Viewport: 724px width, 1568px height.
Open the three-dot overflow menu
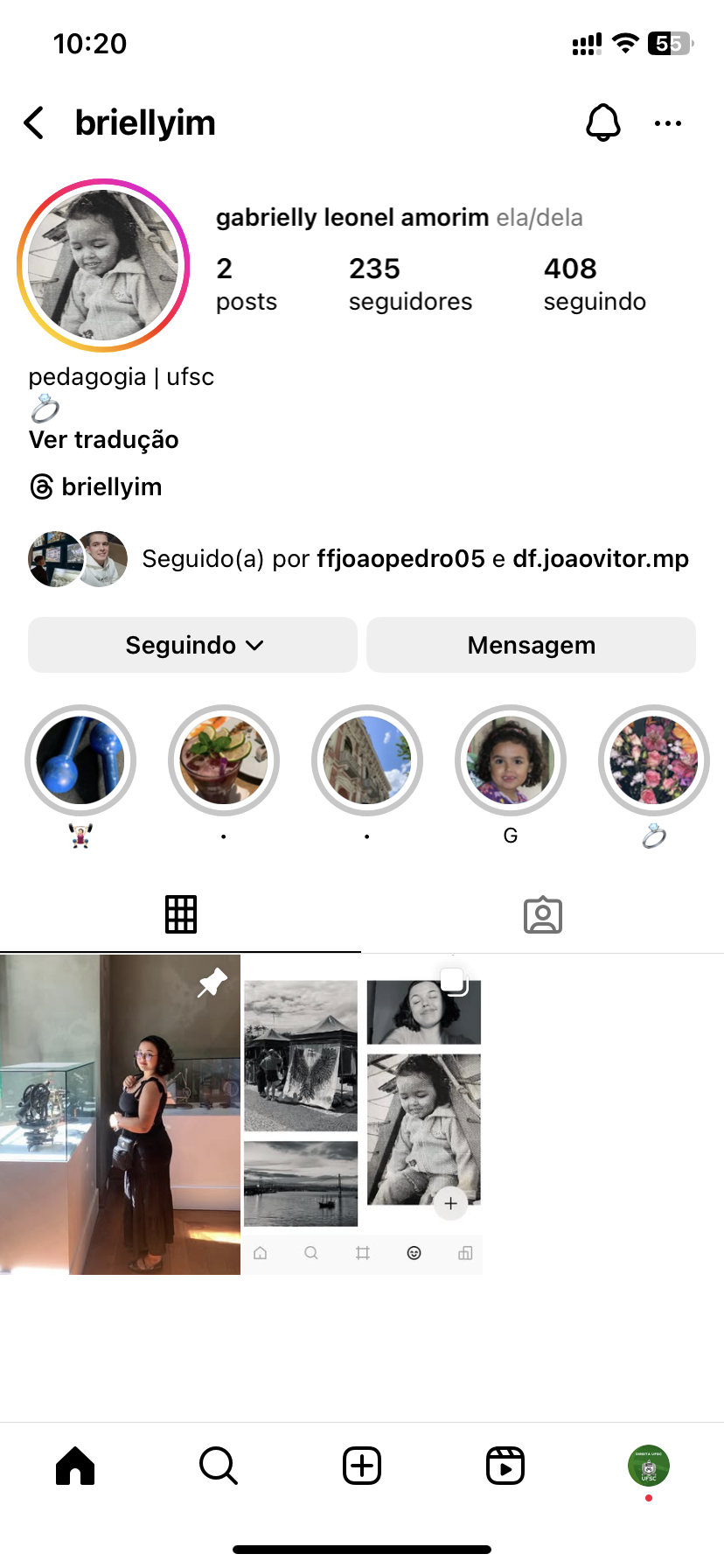coord(668,123)
